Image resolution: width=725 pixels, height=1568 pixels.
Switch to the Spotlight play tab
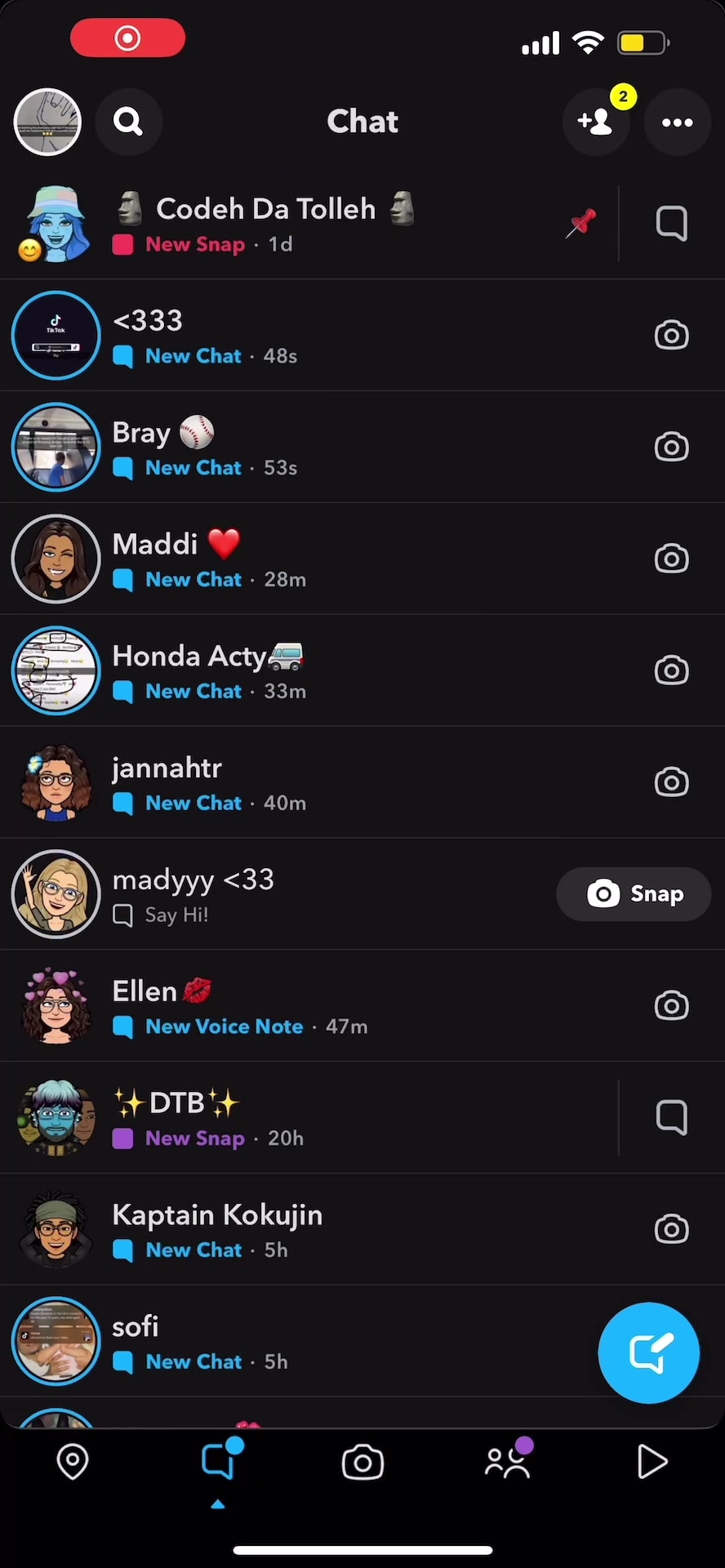(x=652, y=1462)
